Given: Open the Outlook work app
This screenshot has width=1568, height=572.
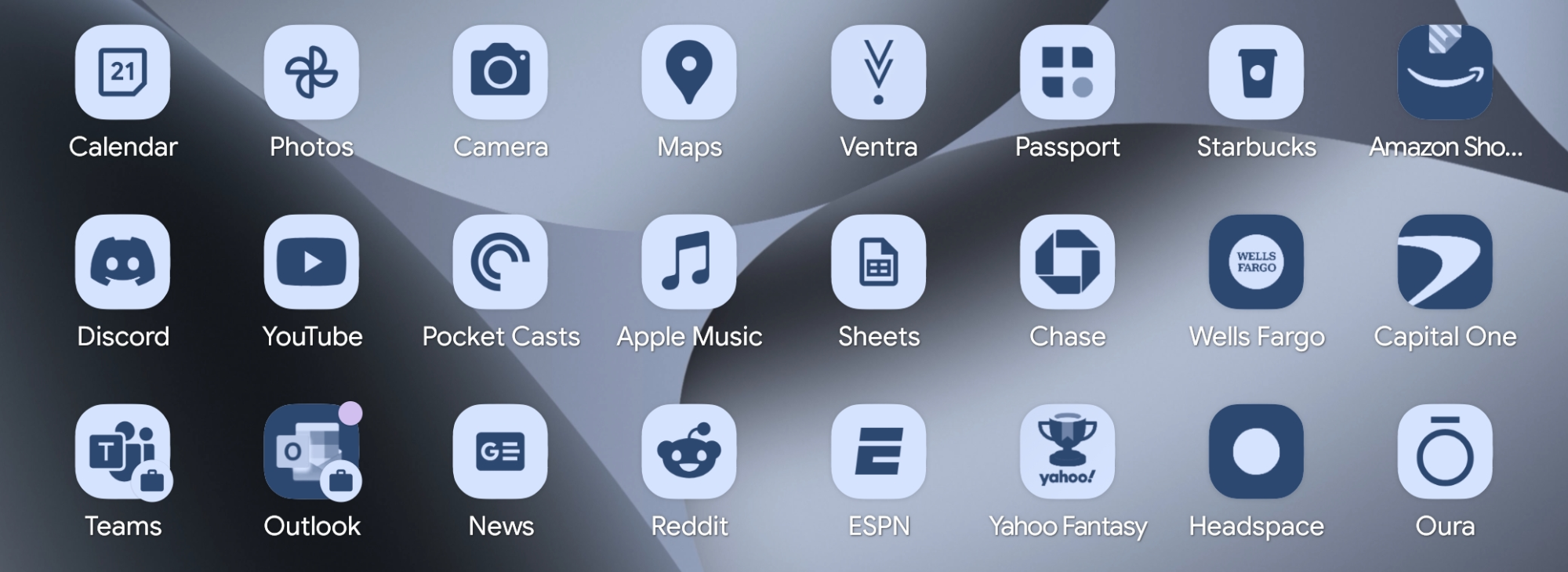Looking at the screenshot, I should [311, 451].
